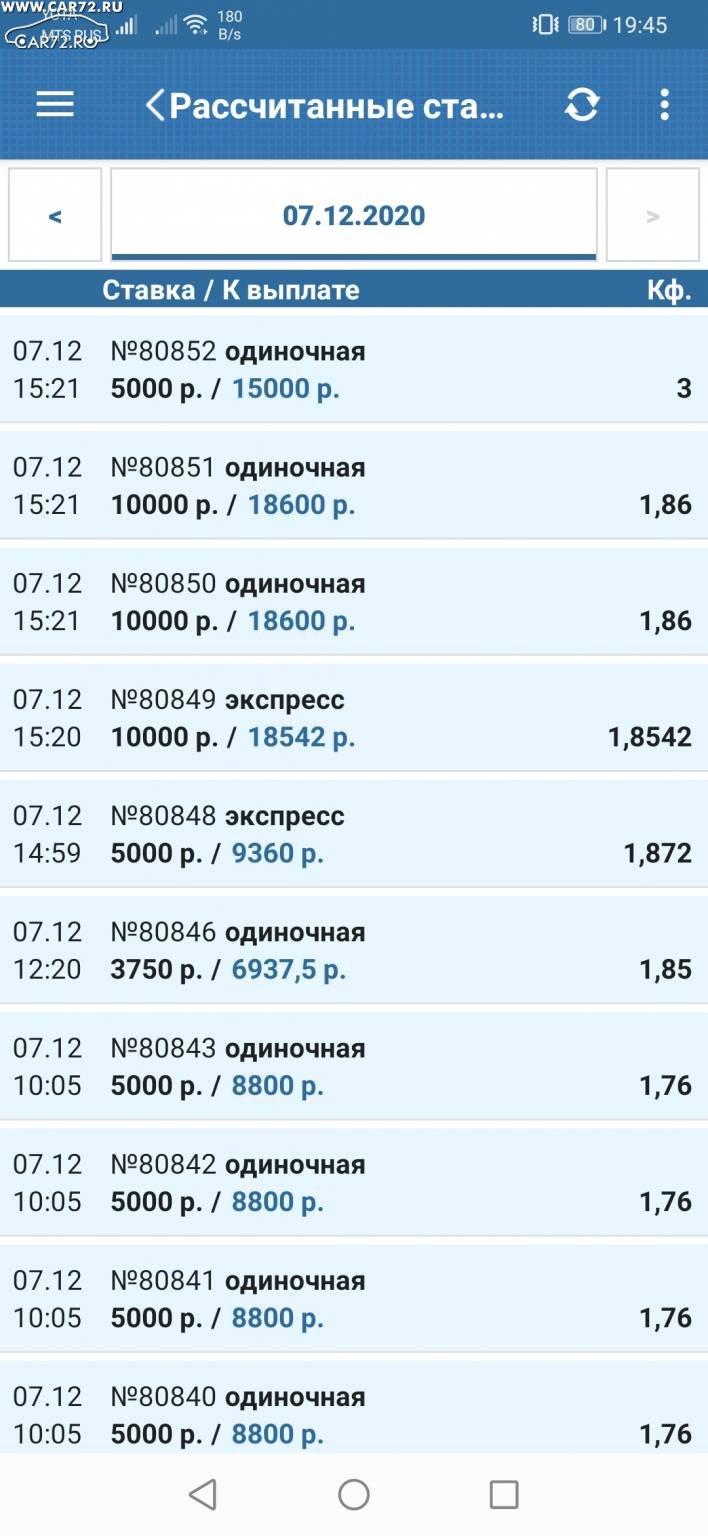708x1536 pixels.
Task: Open bet №80851 одиночная
Action: pyautogui.click(x=354, y=486)
